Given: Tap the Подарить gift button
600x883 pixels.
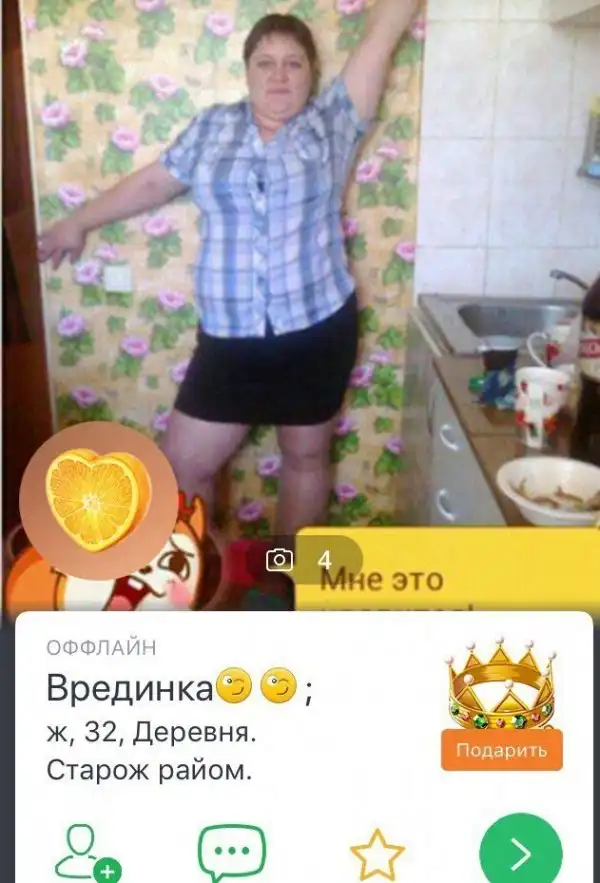Looking at the screenshot, I should point(502,750).
